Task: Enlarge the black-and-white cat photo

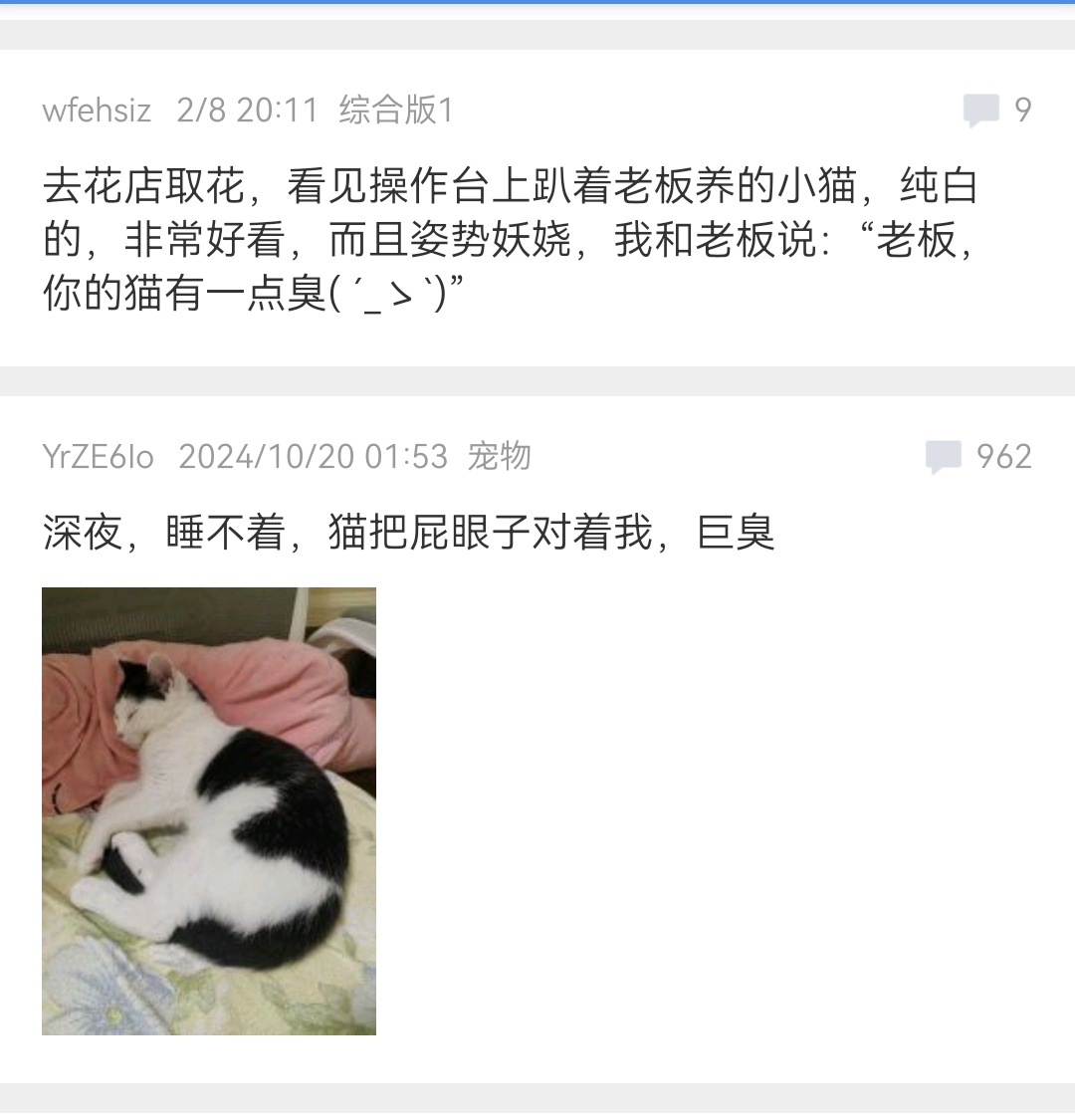Action: click(x=209, y=810)
